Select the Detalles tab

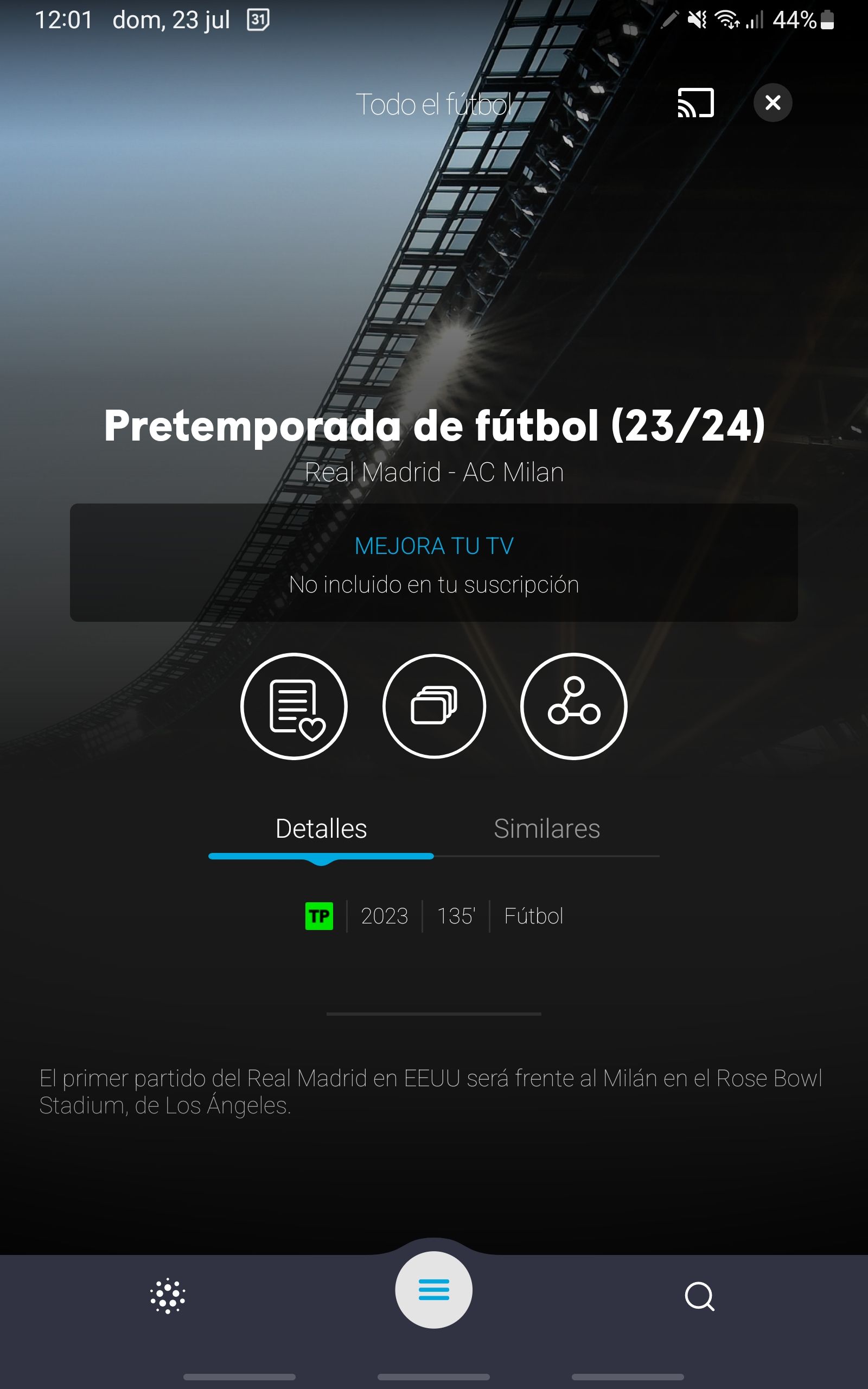coord(320,828)
